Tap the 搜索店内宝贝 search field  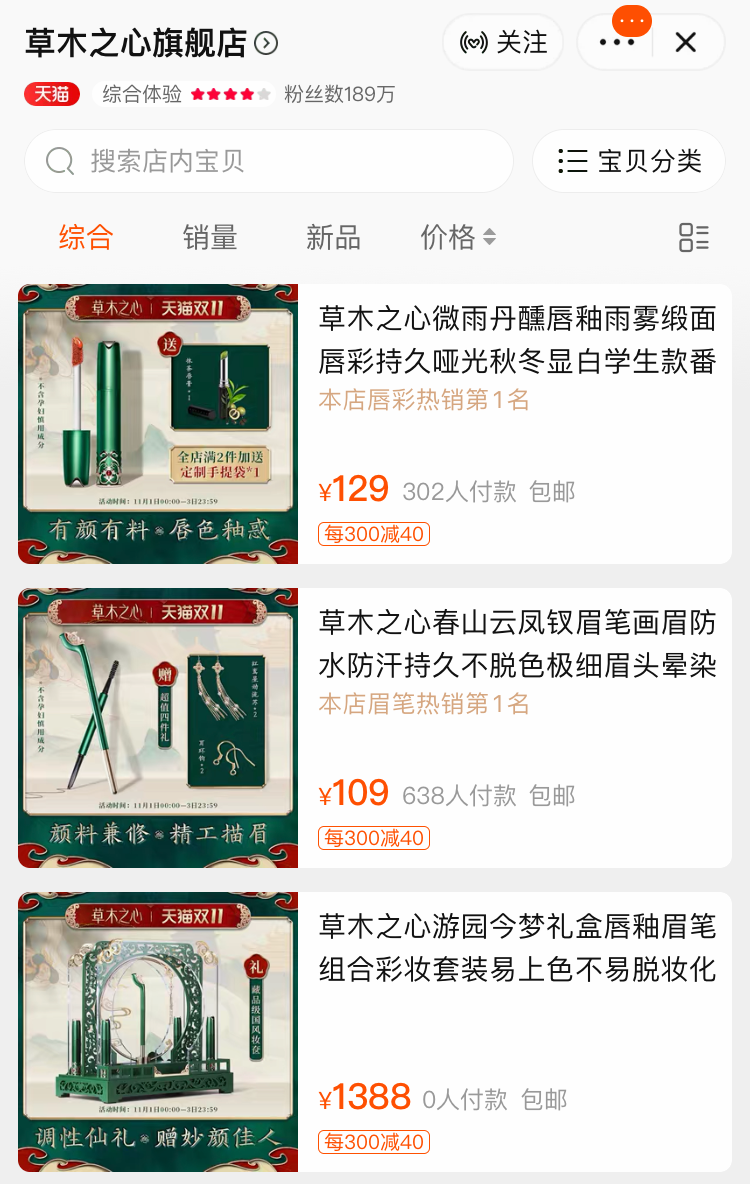[268, 161]
